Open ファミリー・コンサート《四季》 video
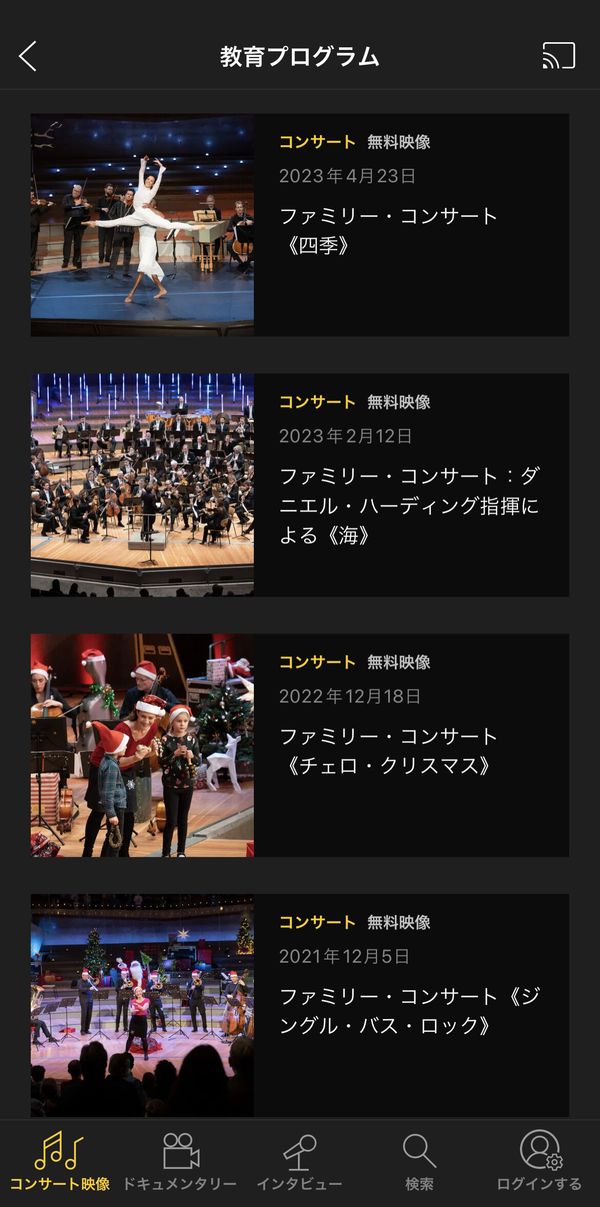 point(300,225)
